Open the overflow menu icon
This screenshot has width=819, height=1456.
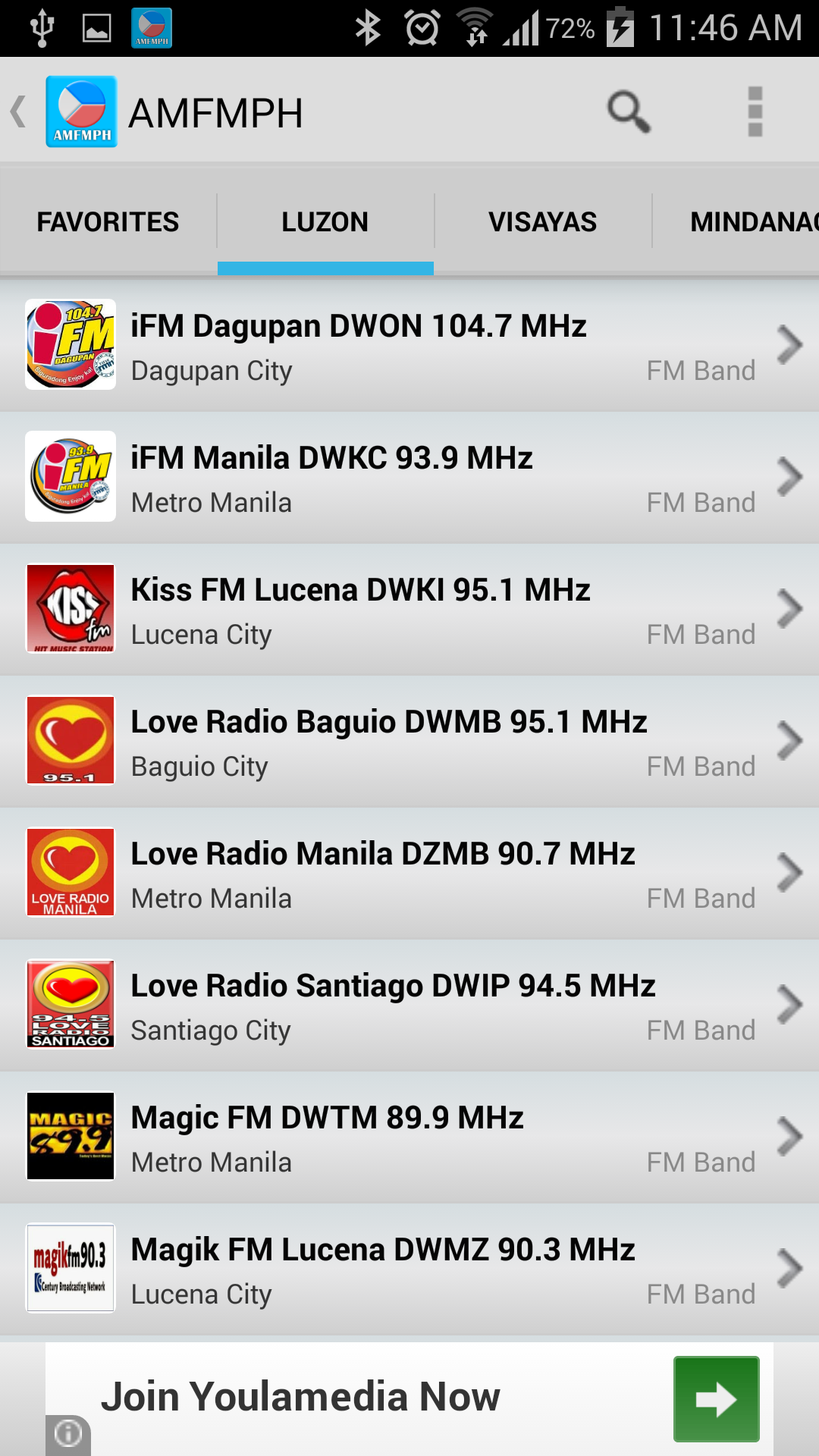pyautogui.click(x=754, y=111)
